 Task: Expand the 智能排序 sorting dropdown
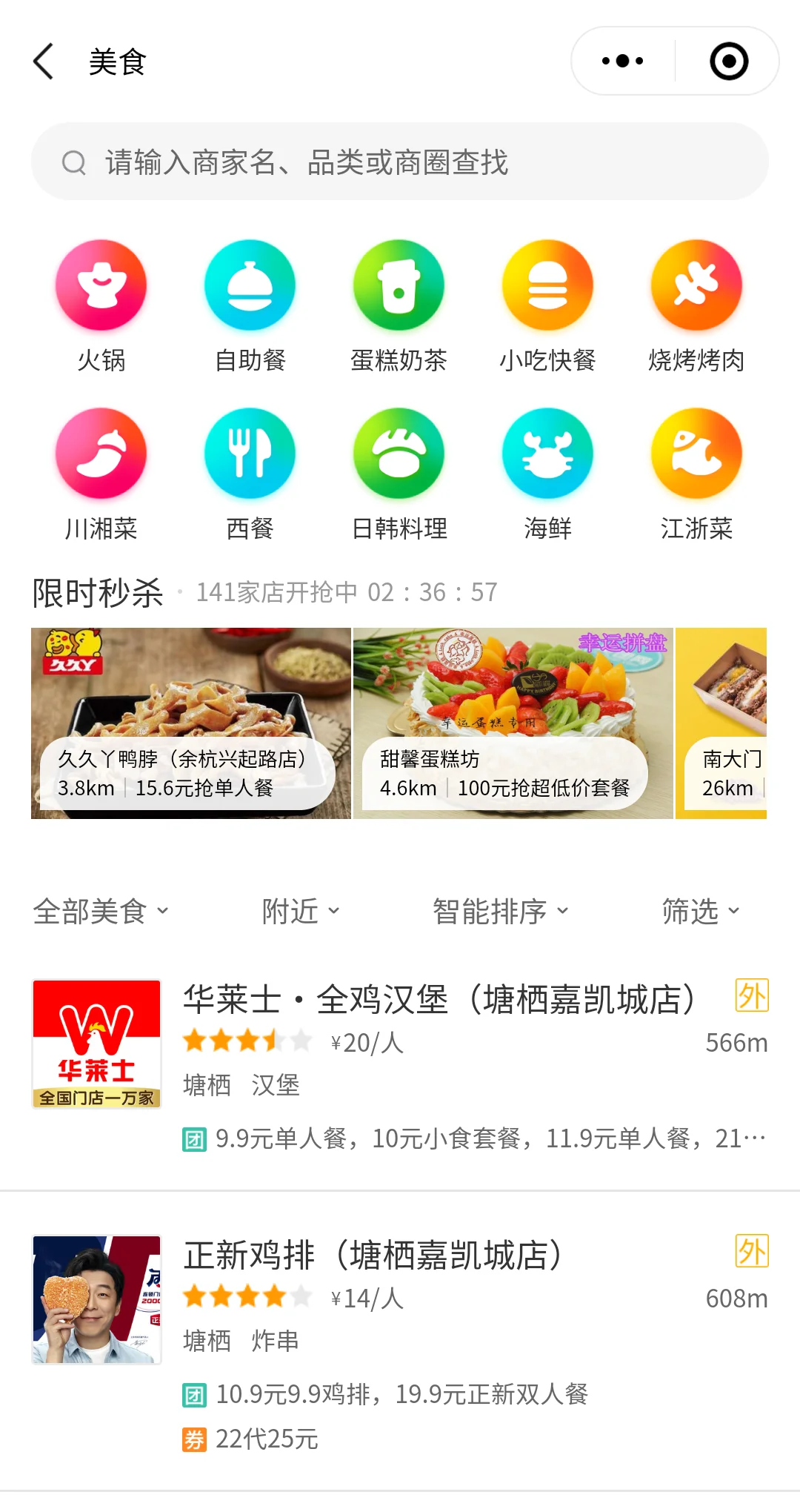point(500,912)
